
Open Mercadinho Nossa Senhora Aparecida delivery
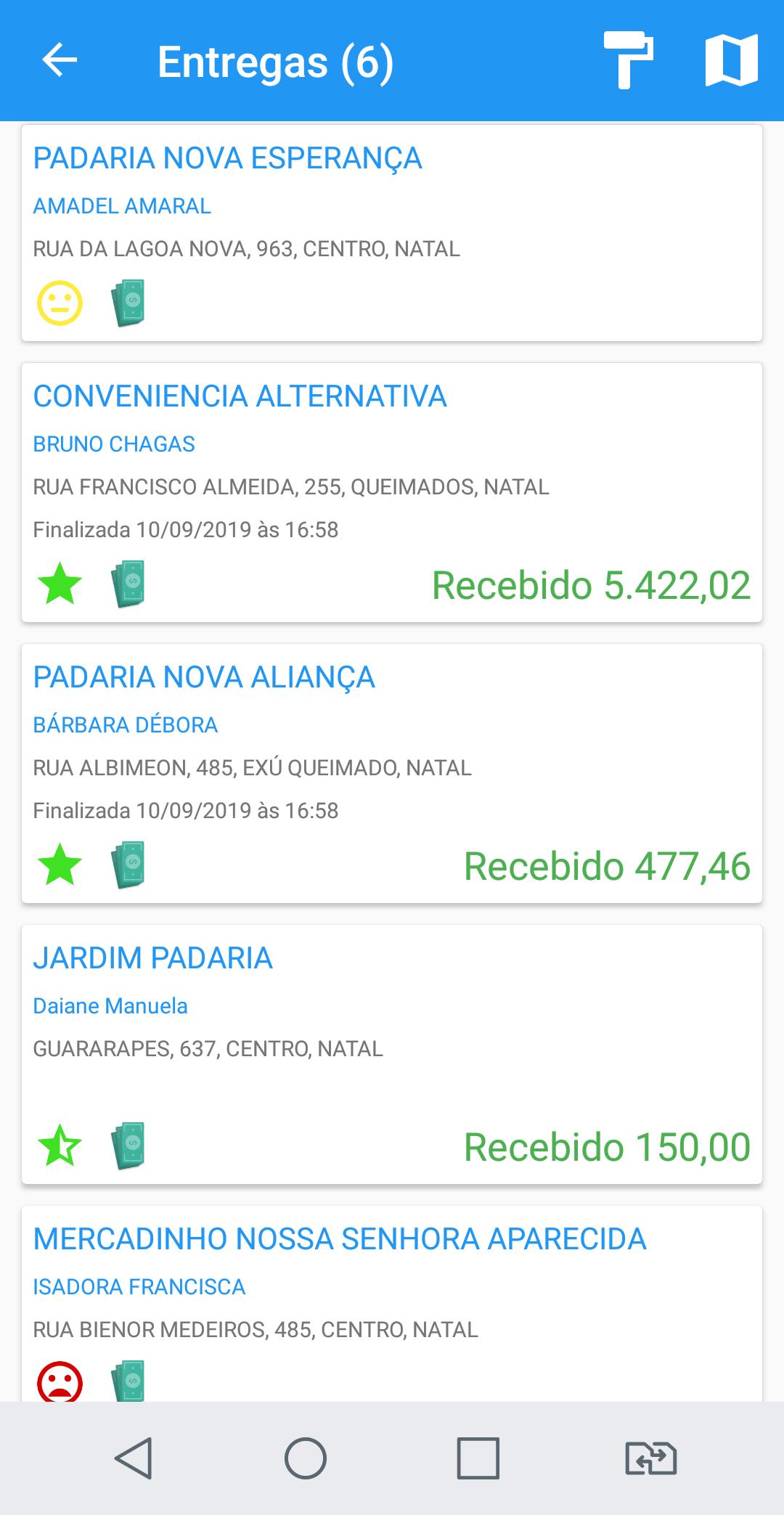tap(392, 1304)
